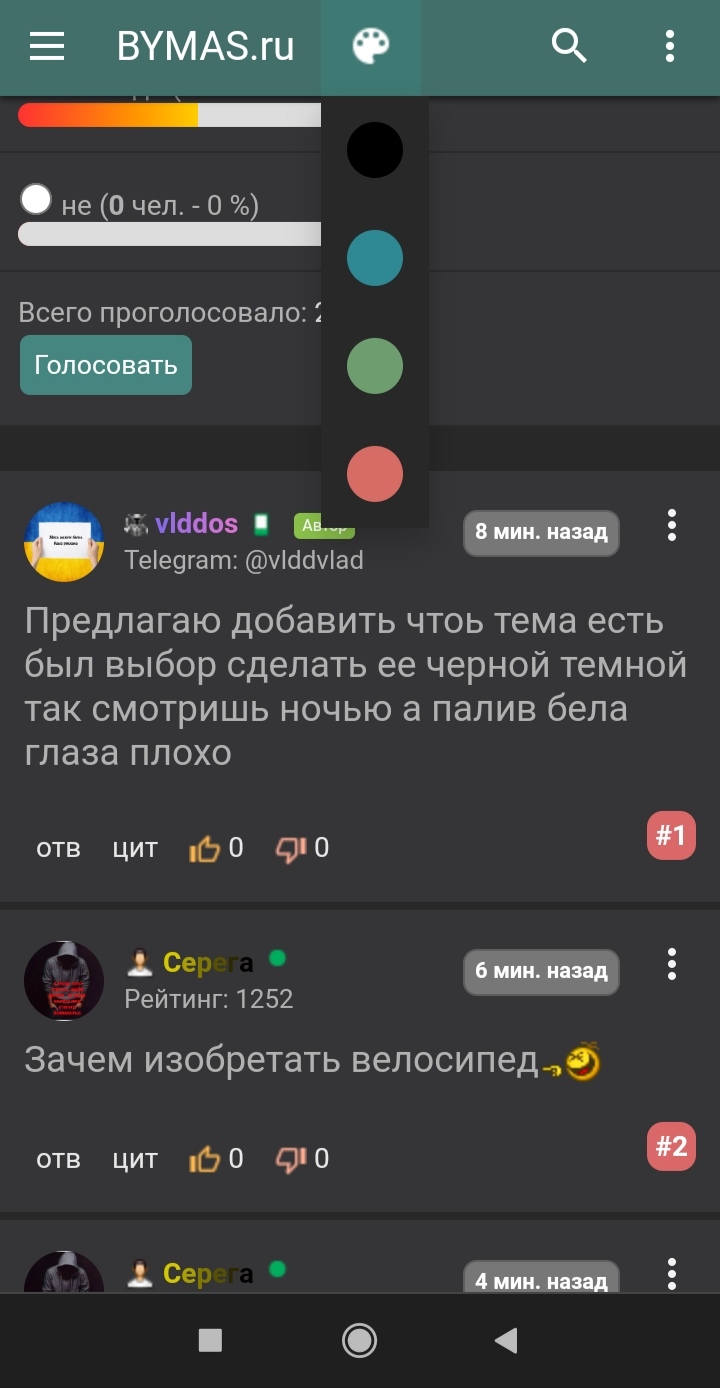Open search in the top bar
Image resolution: width=720 pixels, height=1388 pixels.
pyautogui.click(x=569, y=46)
